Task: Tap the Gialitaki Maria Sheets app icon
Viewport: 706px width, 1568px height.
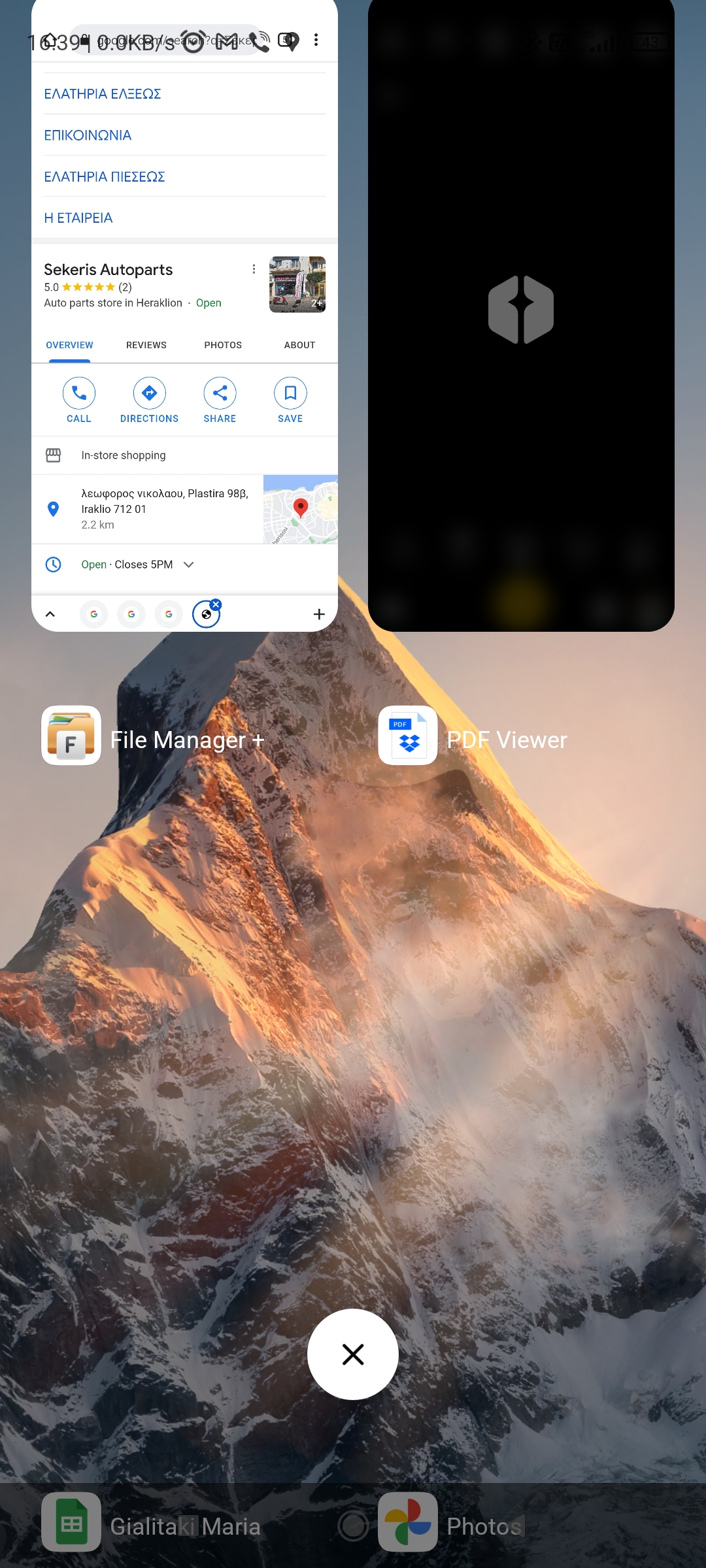Action: coord(71,1522)
